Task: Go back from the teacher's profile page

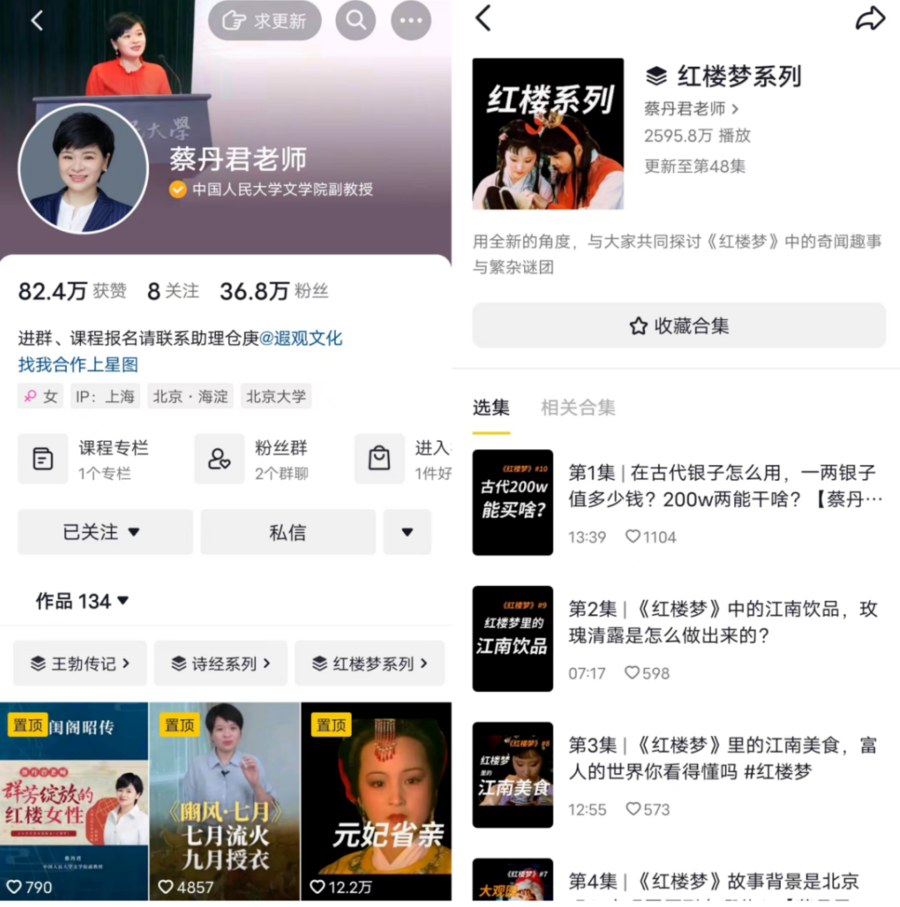Action: click(x=37, y=21)
